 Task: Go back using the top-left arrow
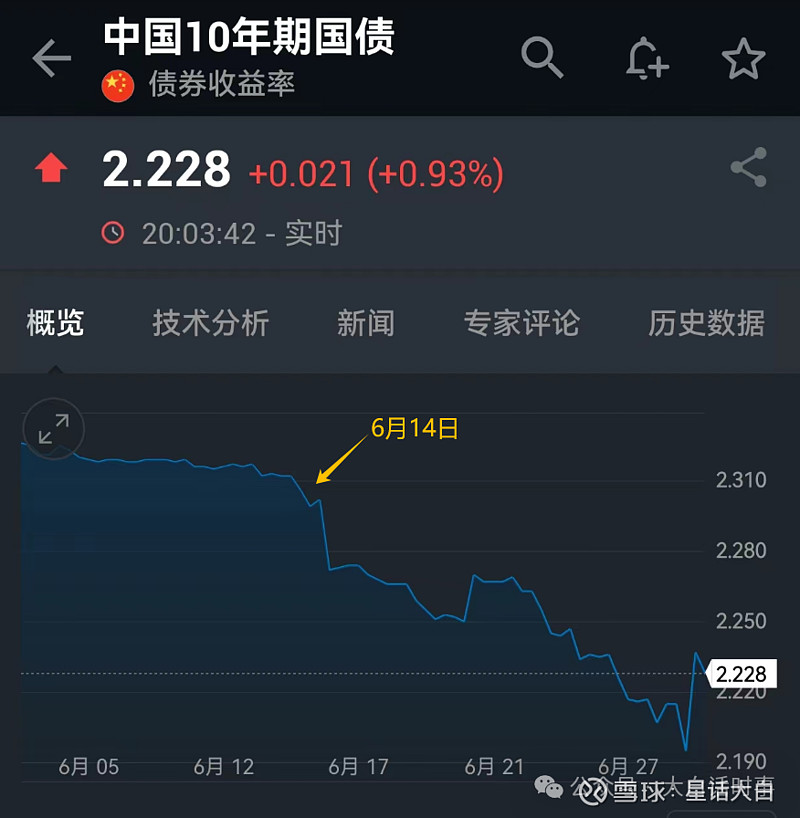pos(52,59)
